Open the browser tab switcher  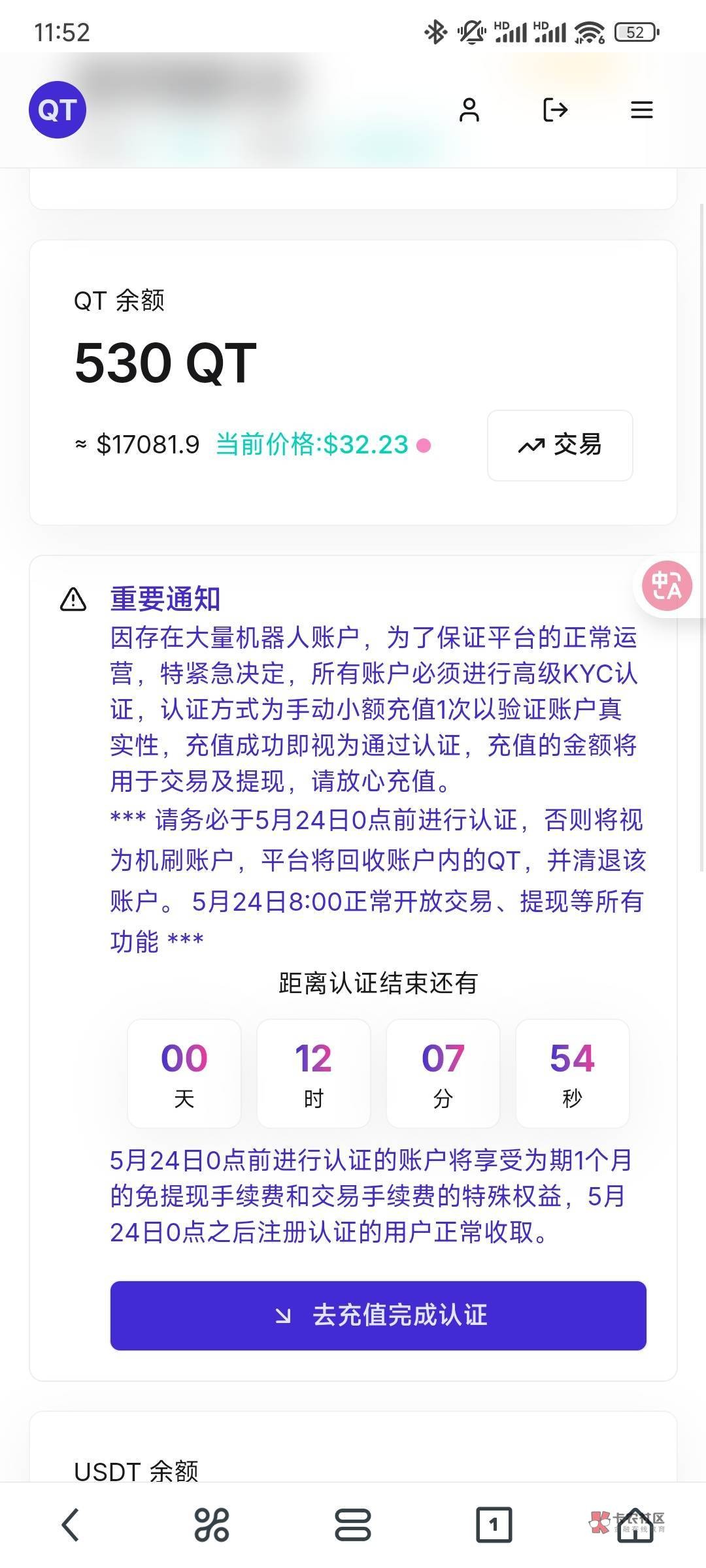point(494,1525)
